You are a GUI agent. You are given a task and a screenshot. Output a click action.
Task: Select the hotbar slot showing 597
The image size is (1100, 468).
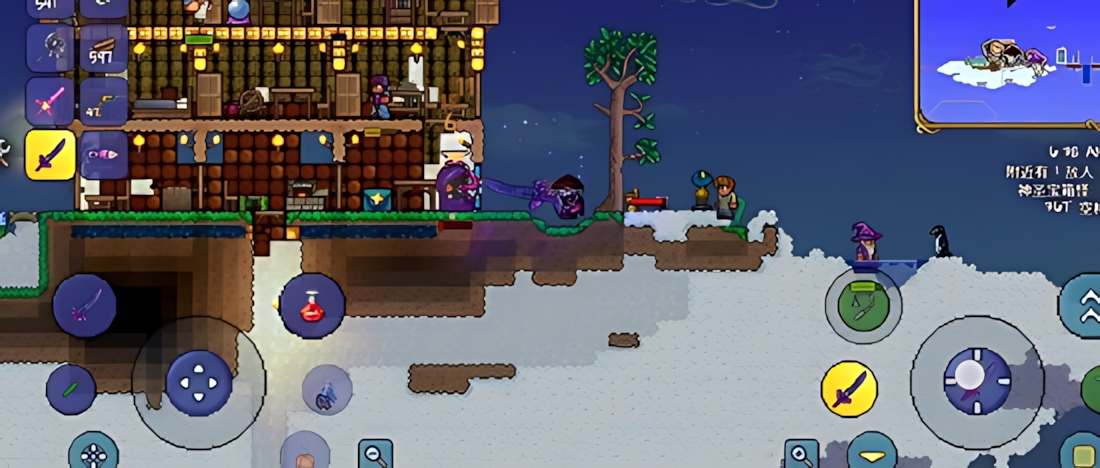click(104, 48)
